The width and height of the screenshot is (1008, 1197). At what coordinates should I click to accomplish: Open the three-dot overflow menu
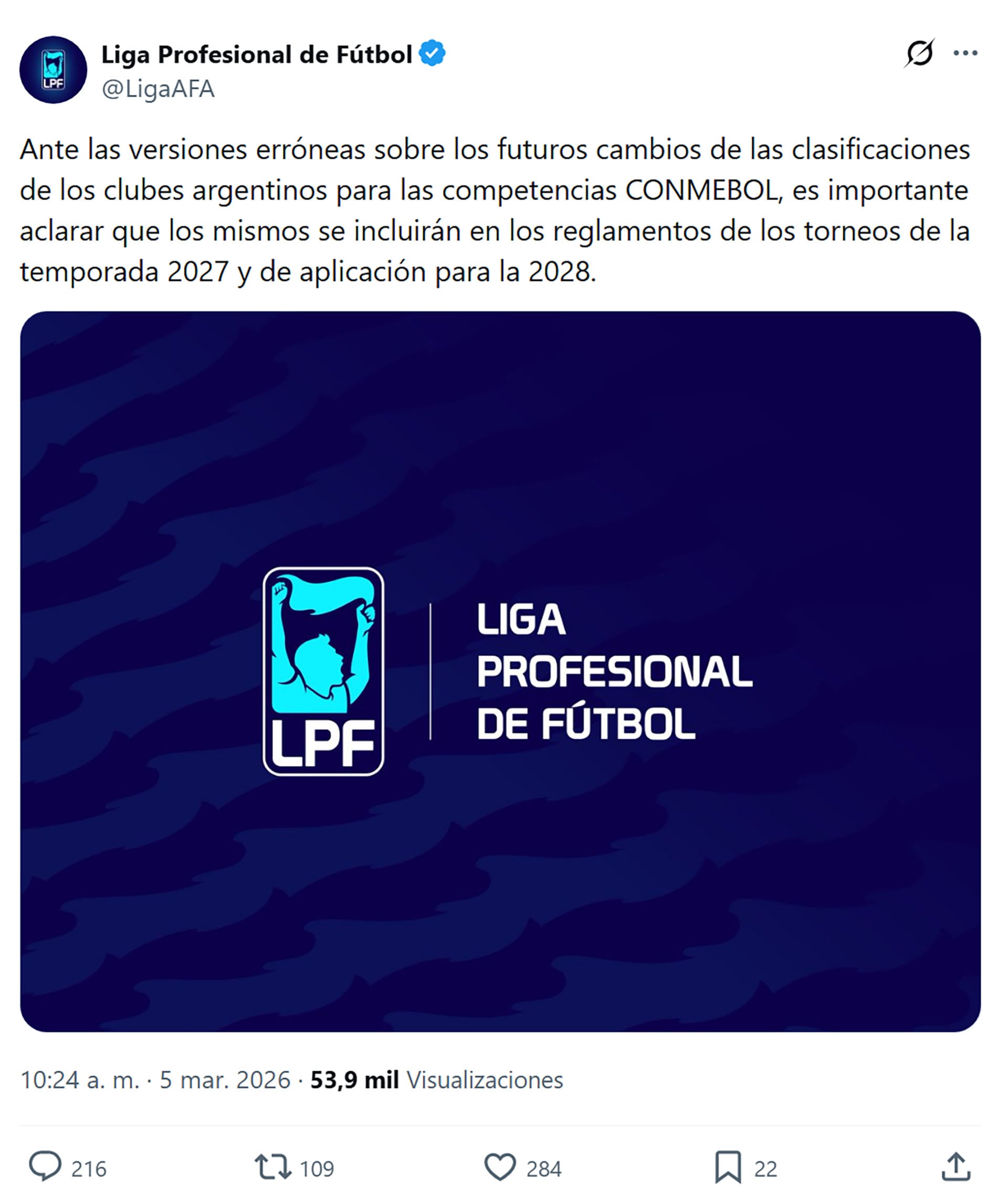pyautogui.click(x=965, y=54)
